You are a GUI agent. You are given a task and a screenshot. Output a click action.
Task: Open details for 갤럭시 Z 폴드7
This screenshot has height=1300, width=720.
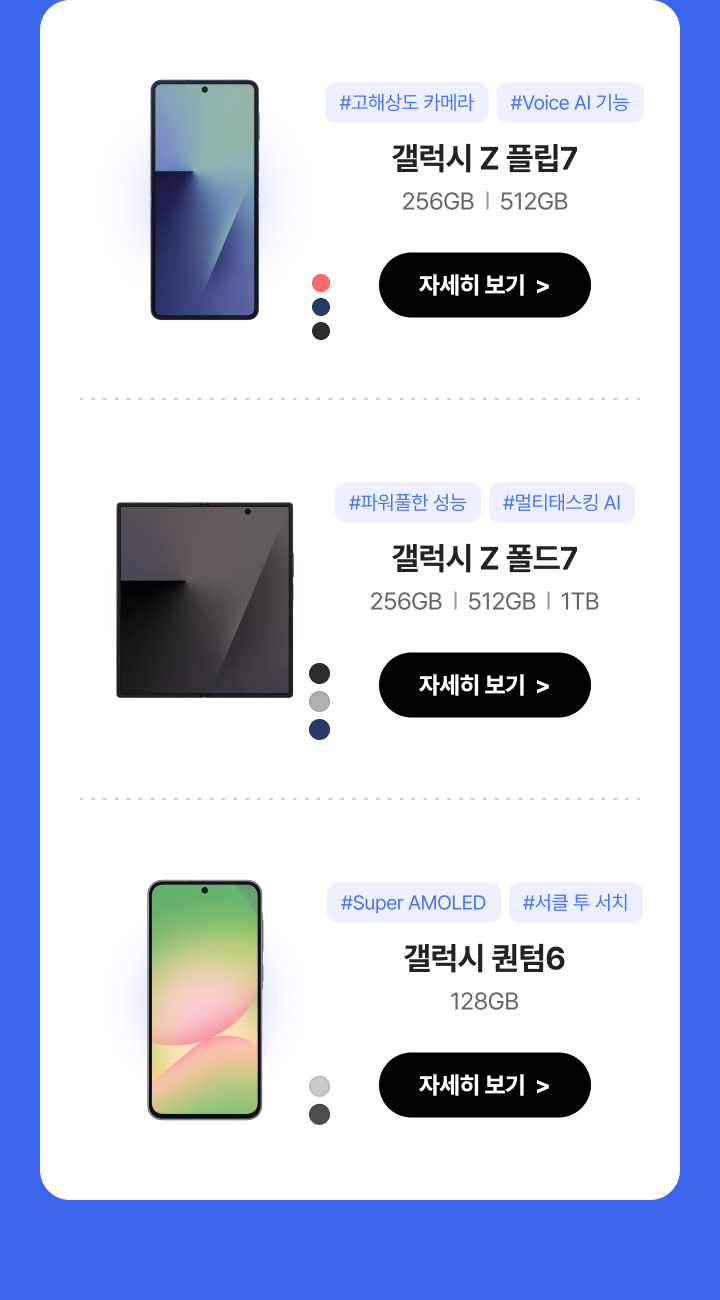point(484,685)
